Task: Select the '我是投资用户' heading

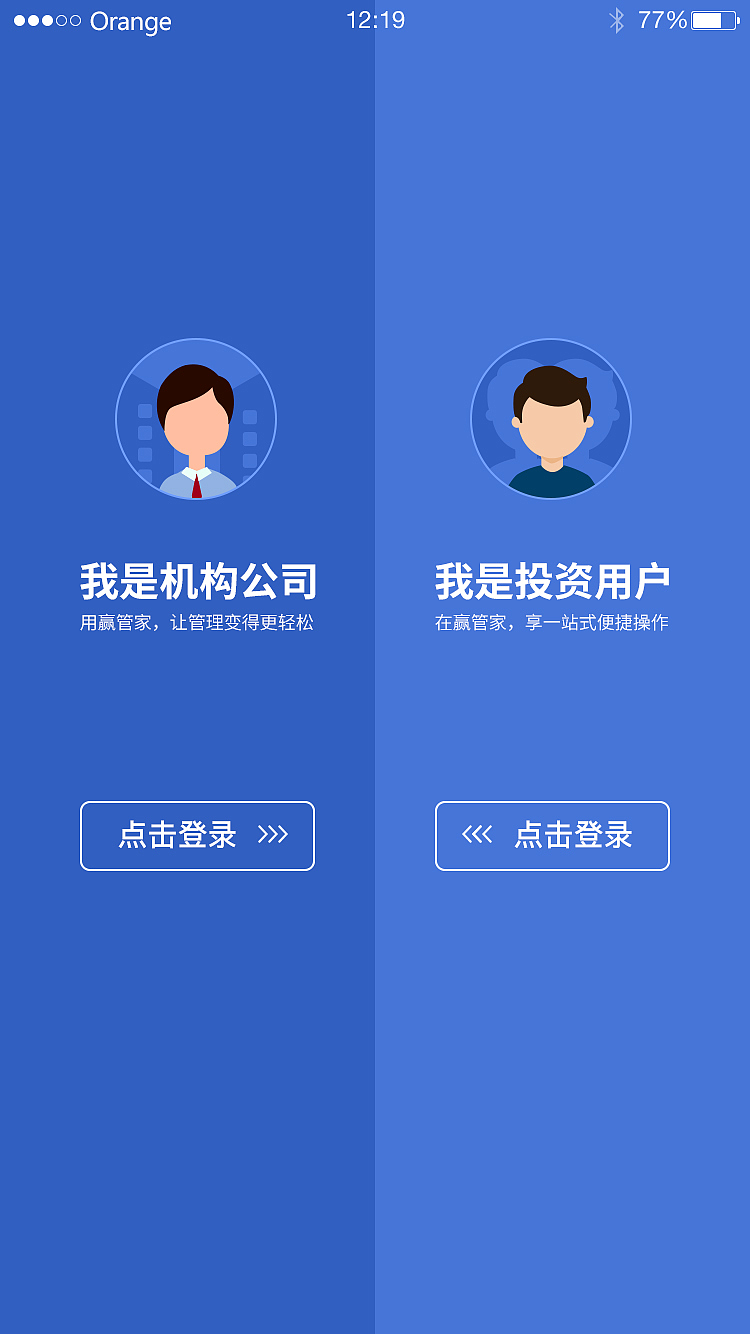Action: tap(551, 578)
